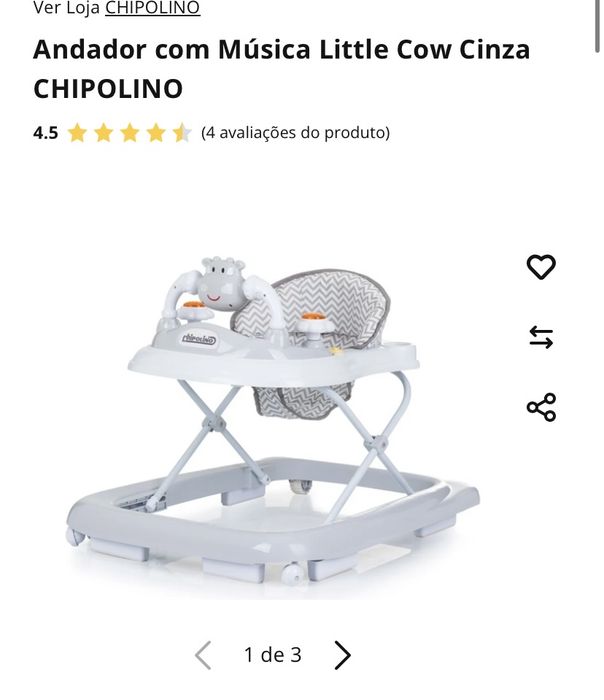Compare this product using the arrows icon

pyautogui.click(x=541, y=338)
